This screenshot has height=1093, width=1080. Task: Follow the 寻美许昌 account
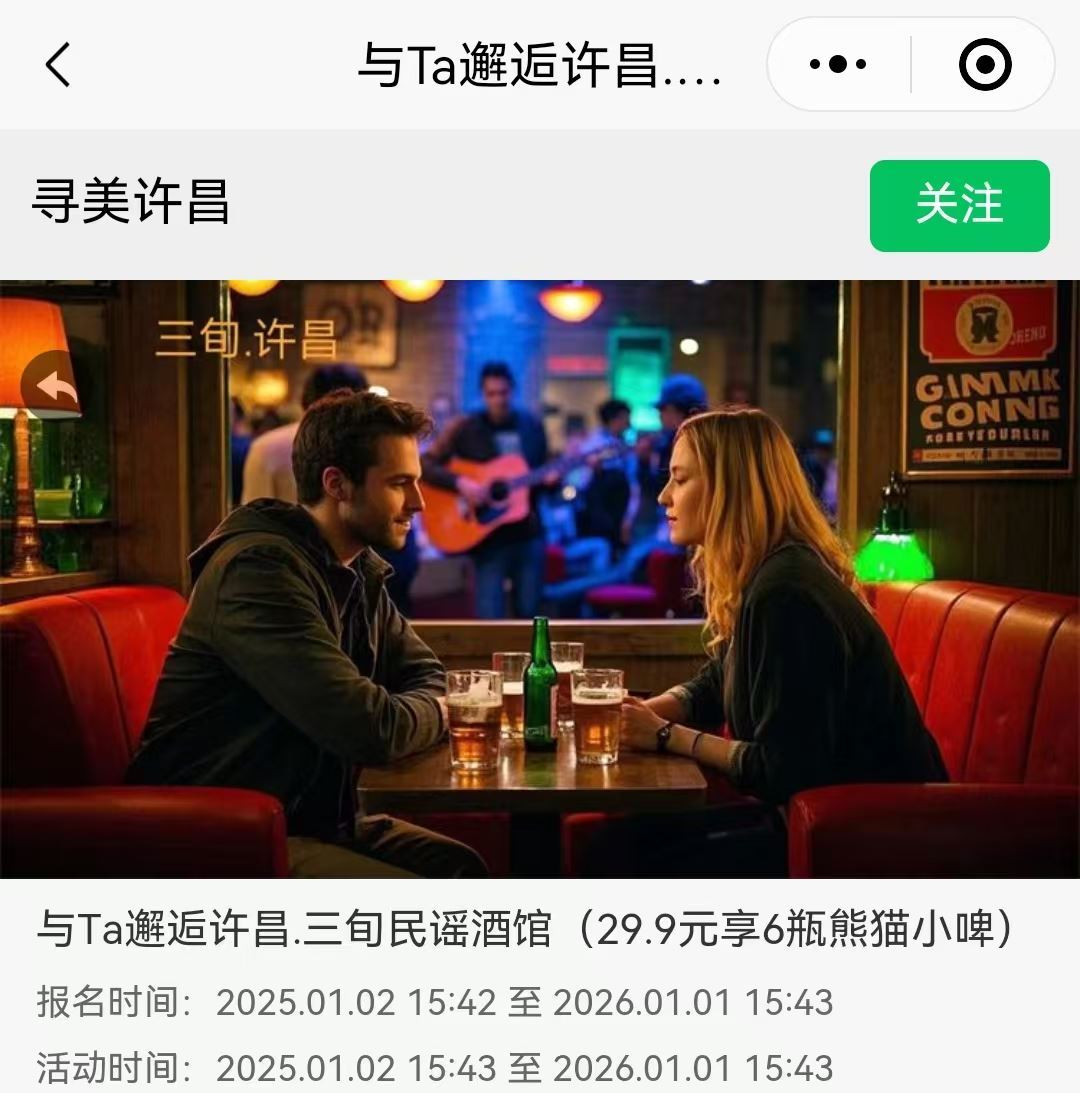pos(958,206)
